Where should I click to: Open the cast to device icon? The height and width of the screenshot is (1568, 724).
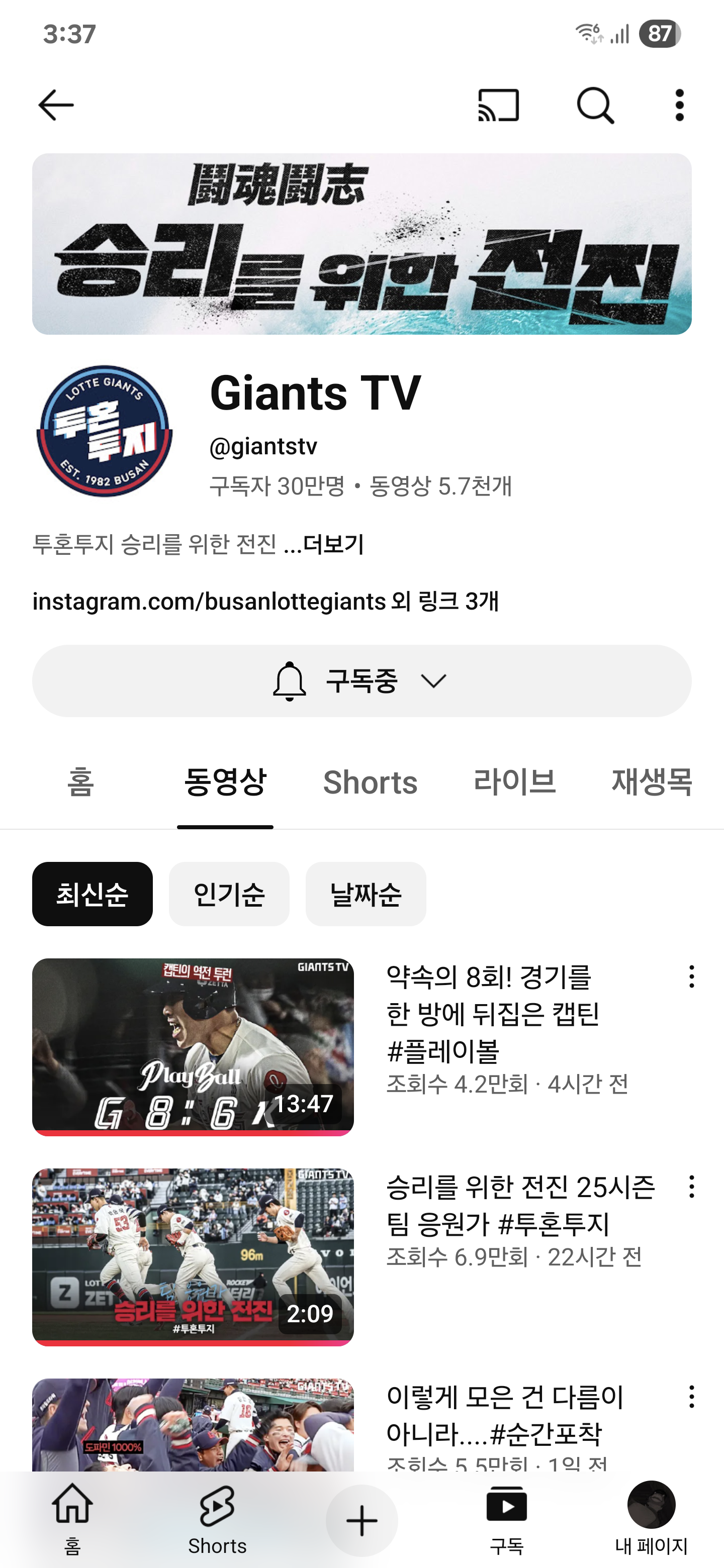point(498,106)
